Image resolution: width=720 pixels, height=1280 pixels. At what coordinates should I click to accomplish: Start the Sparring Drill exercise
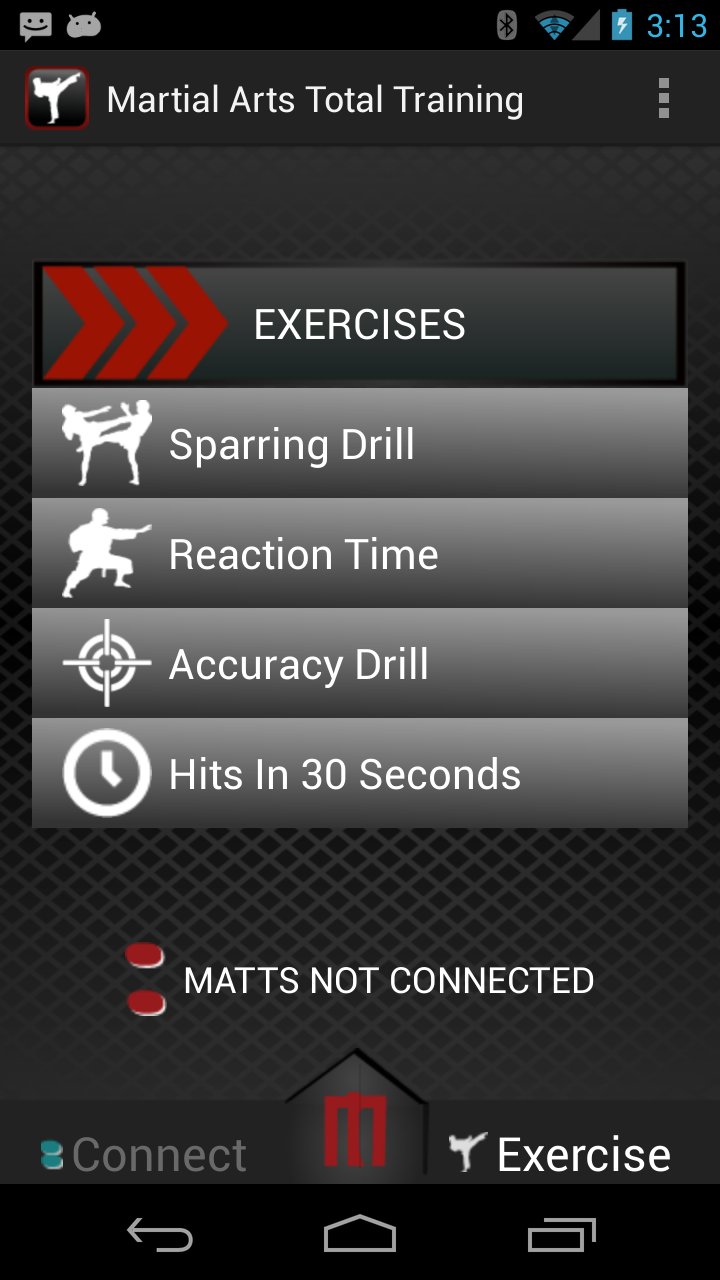pos(360,444)
